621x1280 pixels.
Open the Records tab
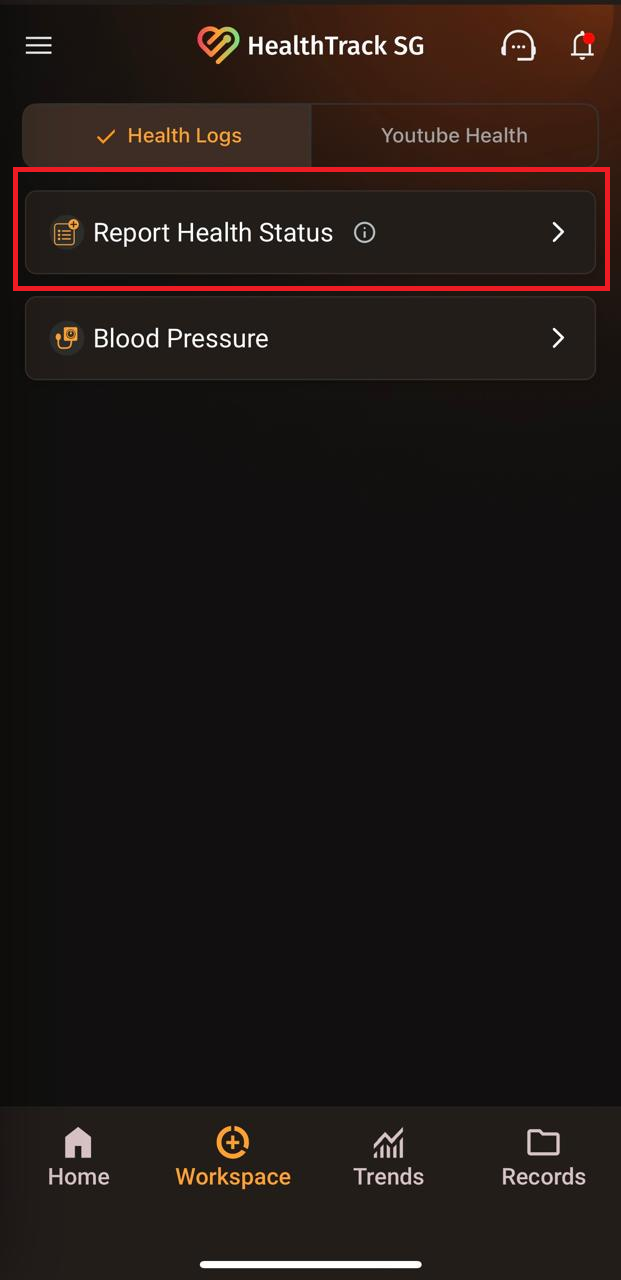(543, 1158)
